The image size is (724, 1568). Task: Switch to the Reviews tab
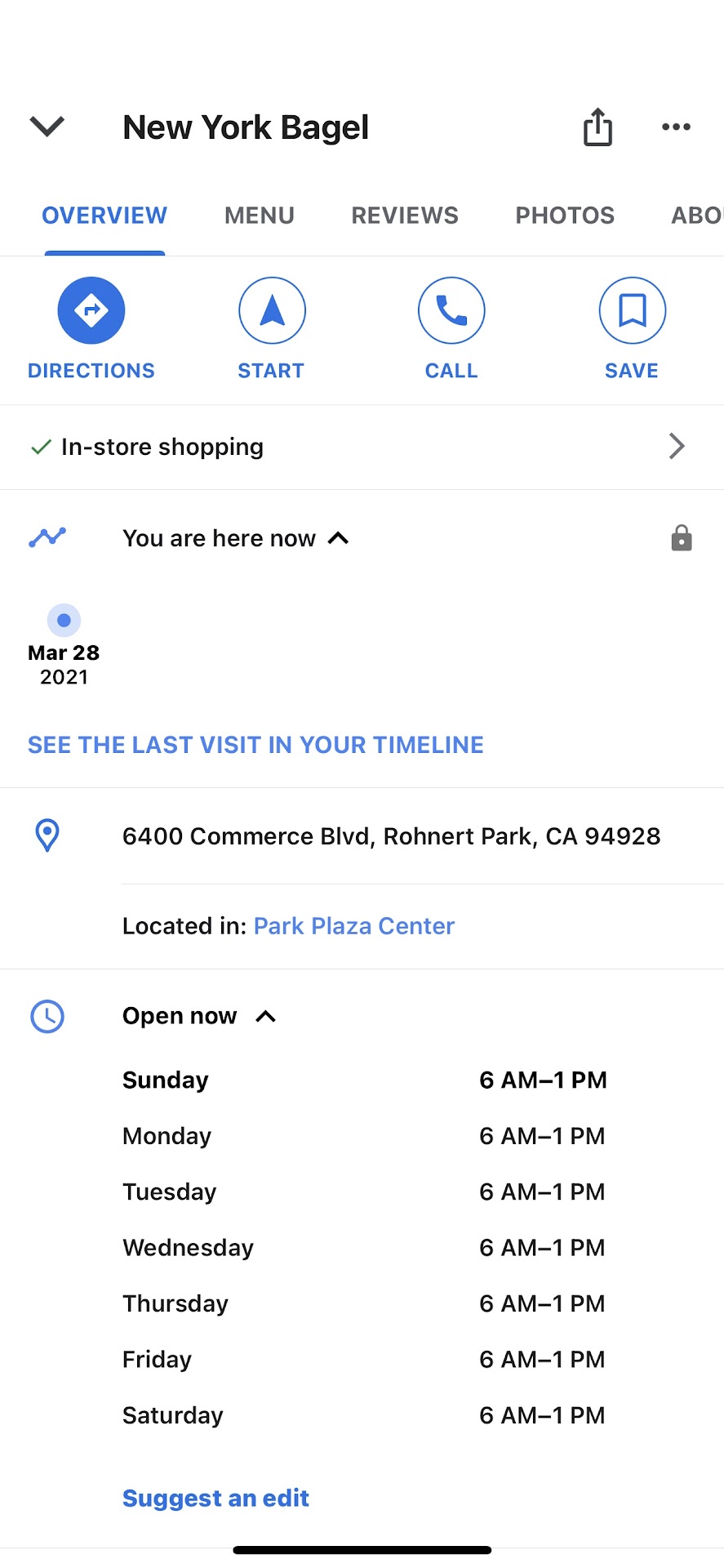(405, 216)
